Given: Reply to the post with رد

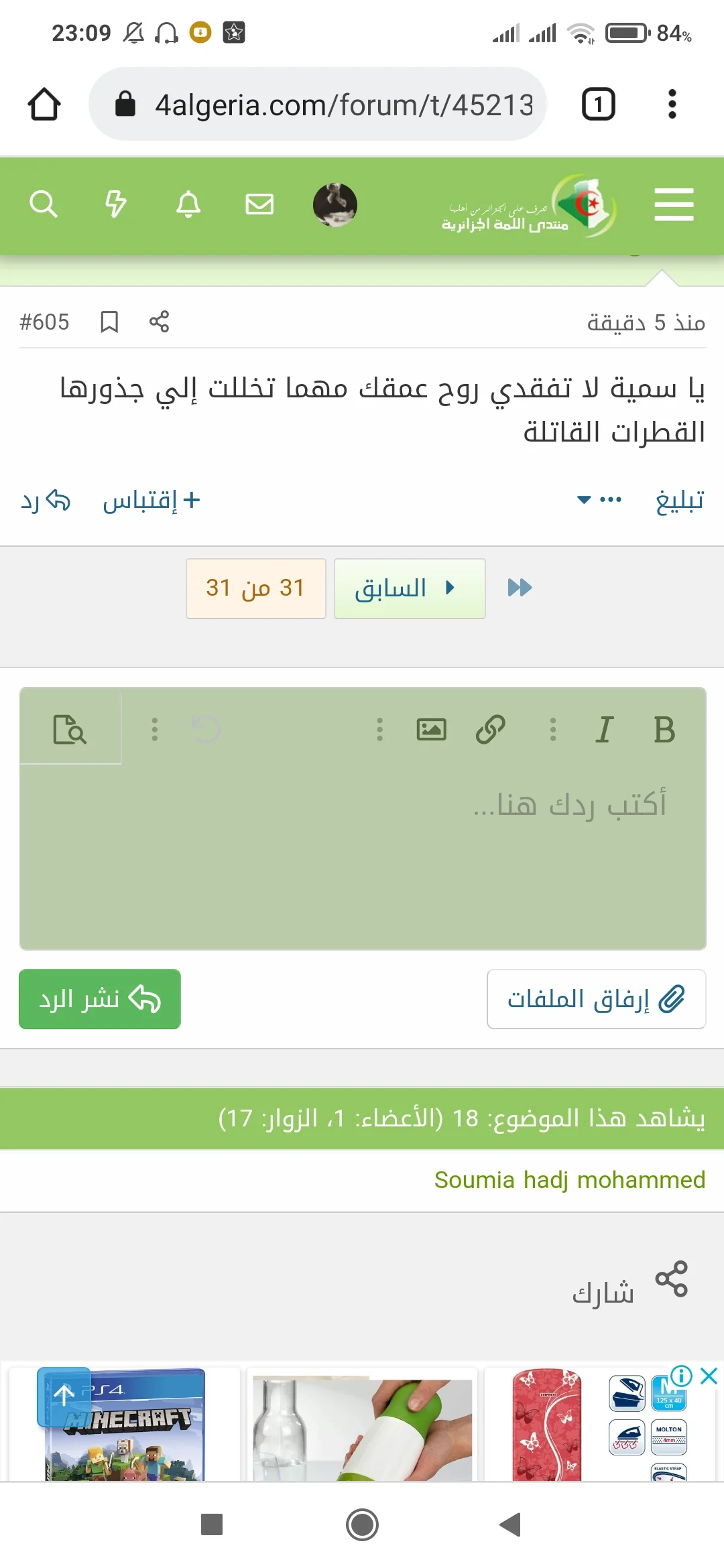Looking at the screenshot, I should click(x=46, y=500).
